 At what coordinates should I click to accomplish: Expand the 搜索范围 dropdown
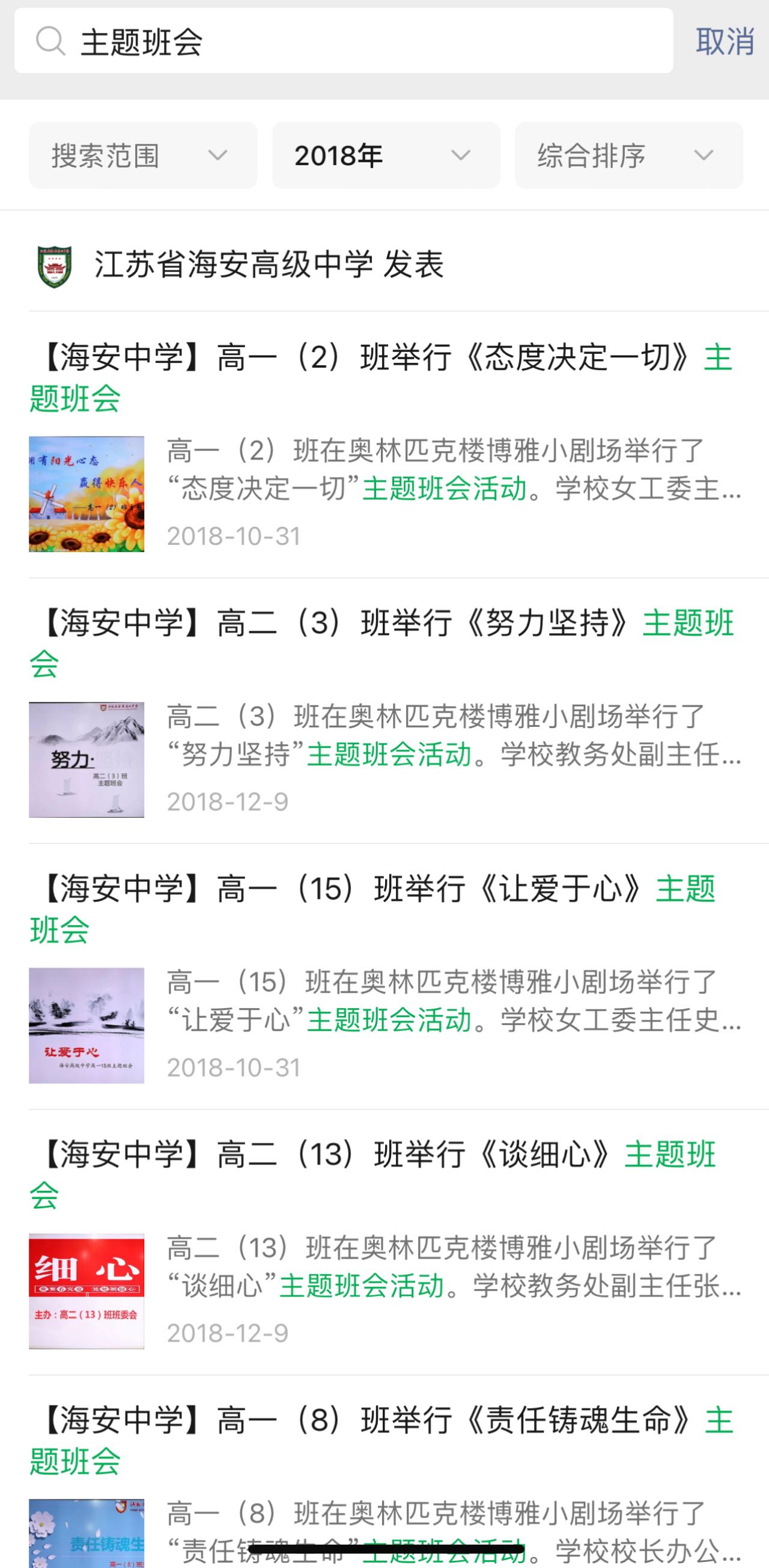pos(142,155)
